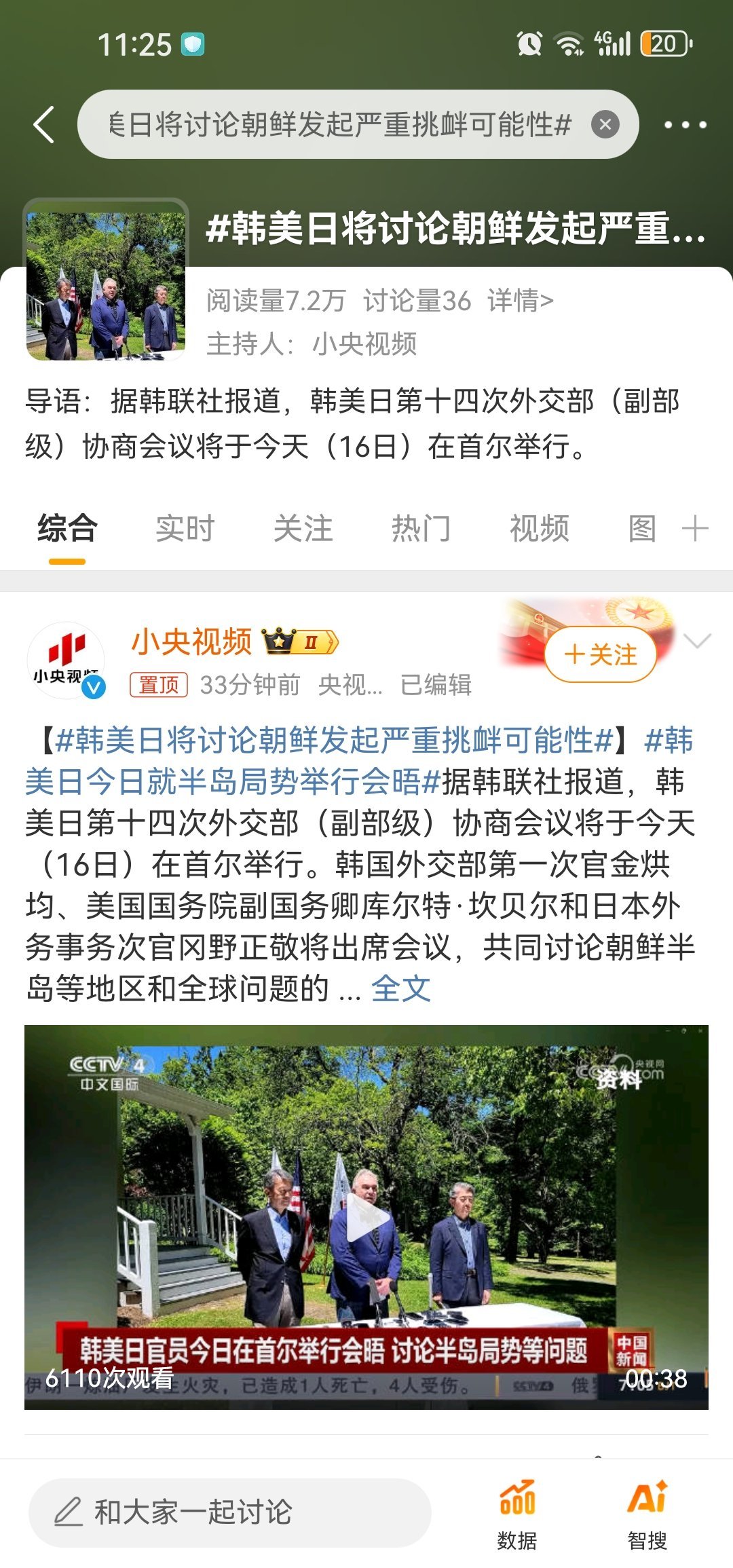The height and width of the screenshot is (1568, 733).
Task: Expand the post options chevron
Action: [698, 640]
